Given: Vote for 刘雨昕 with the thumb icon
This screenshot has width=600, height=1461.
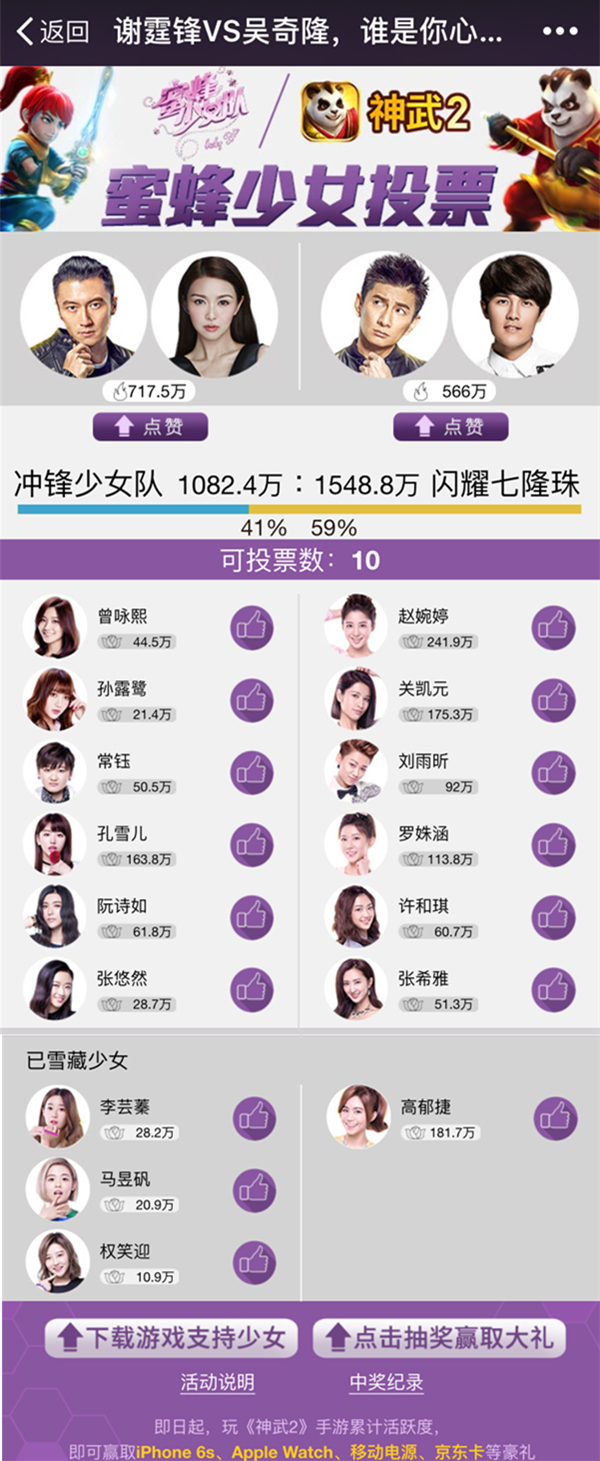Looking at the screenshot, I should pos(553,773).
